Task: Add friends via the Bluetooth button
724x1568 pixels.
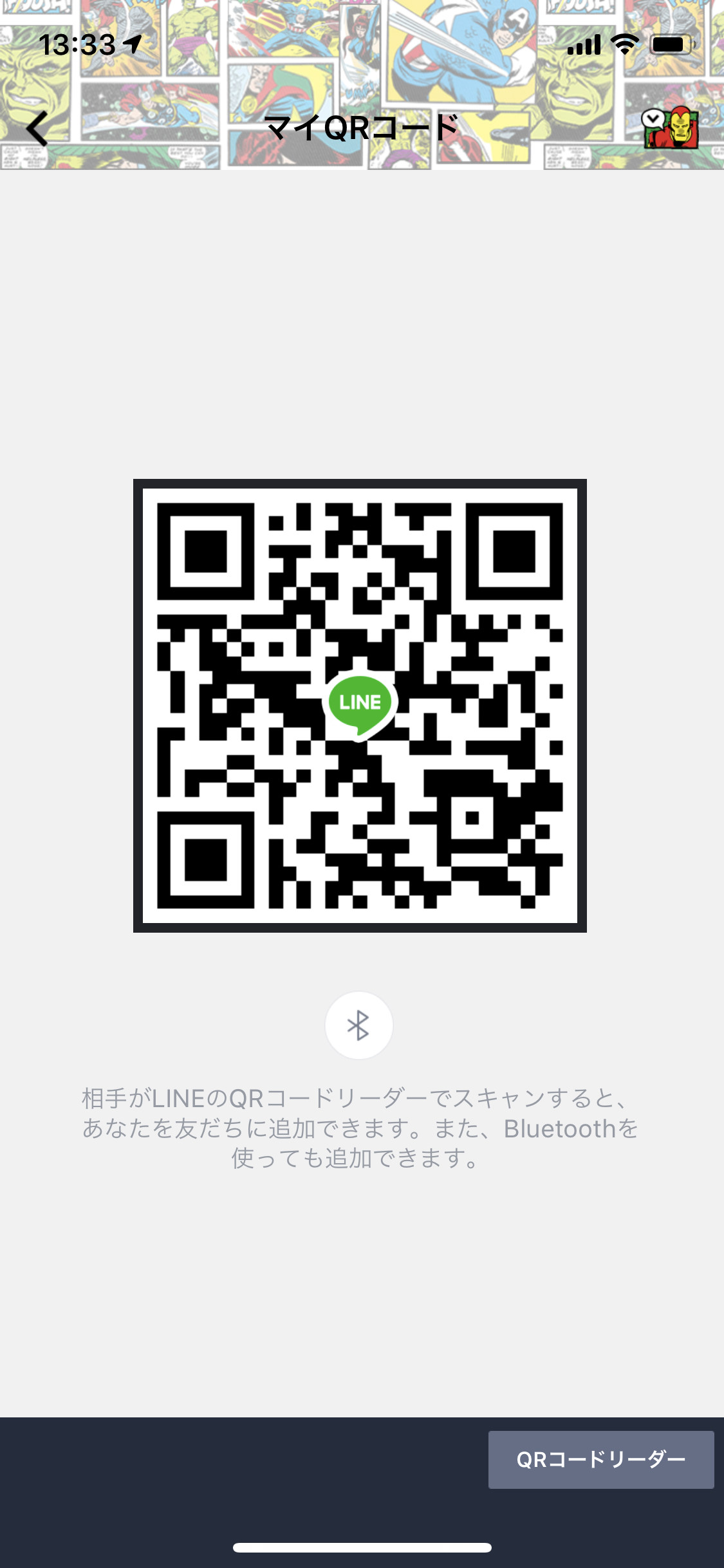Action: pyautogui.click(x=358, y=1025)
